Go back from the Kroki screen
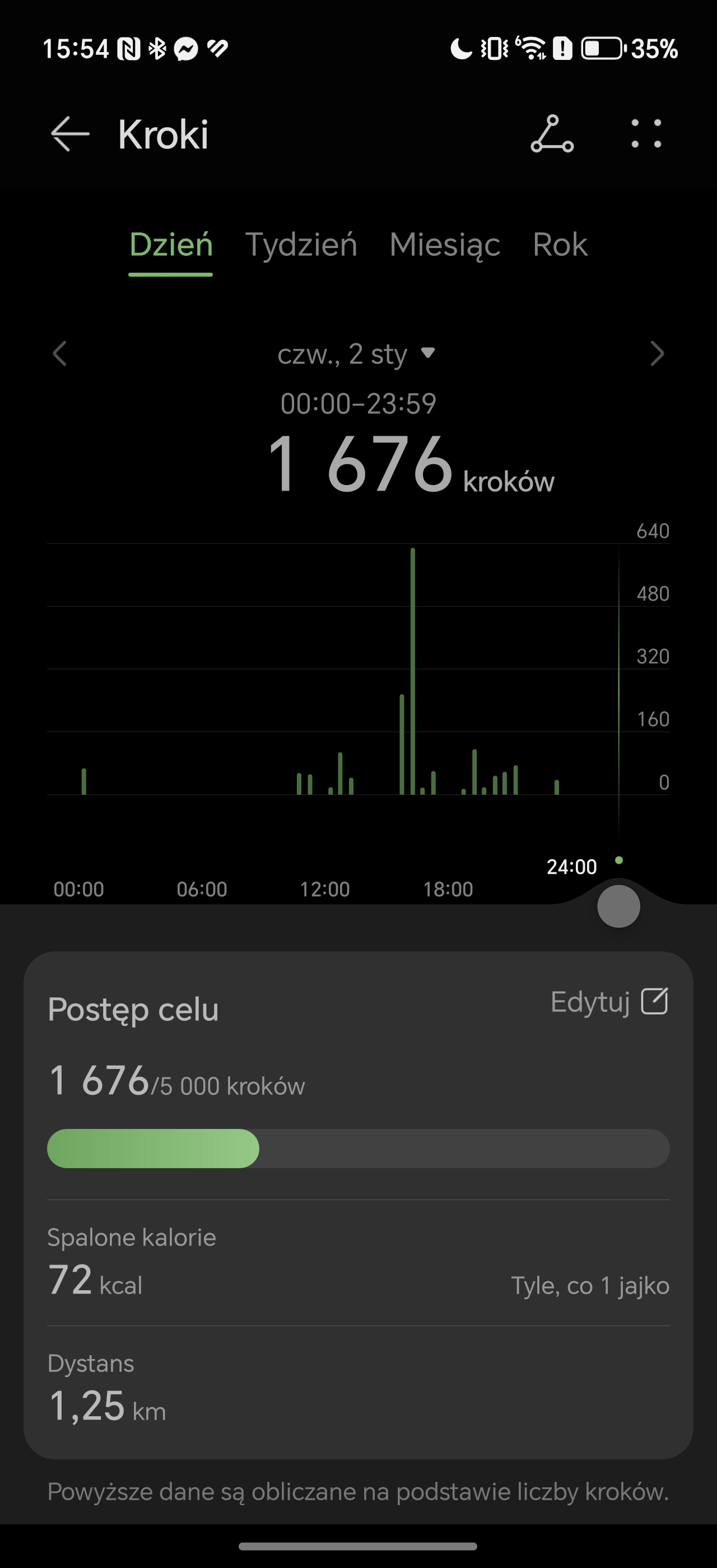717x1568 pixels. tap(70, 134)
